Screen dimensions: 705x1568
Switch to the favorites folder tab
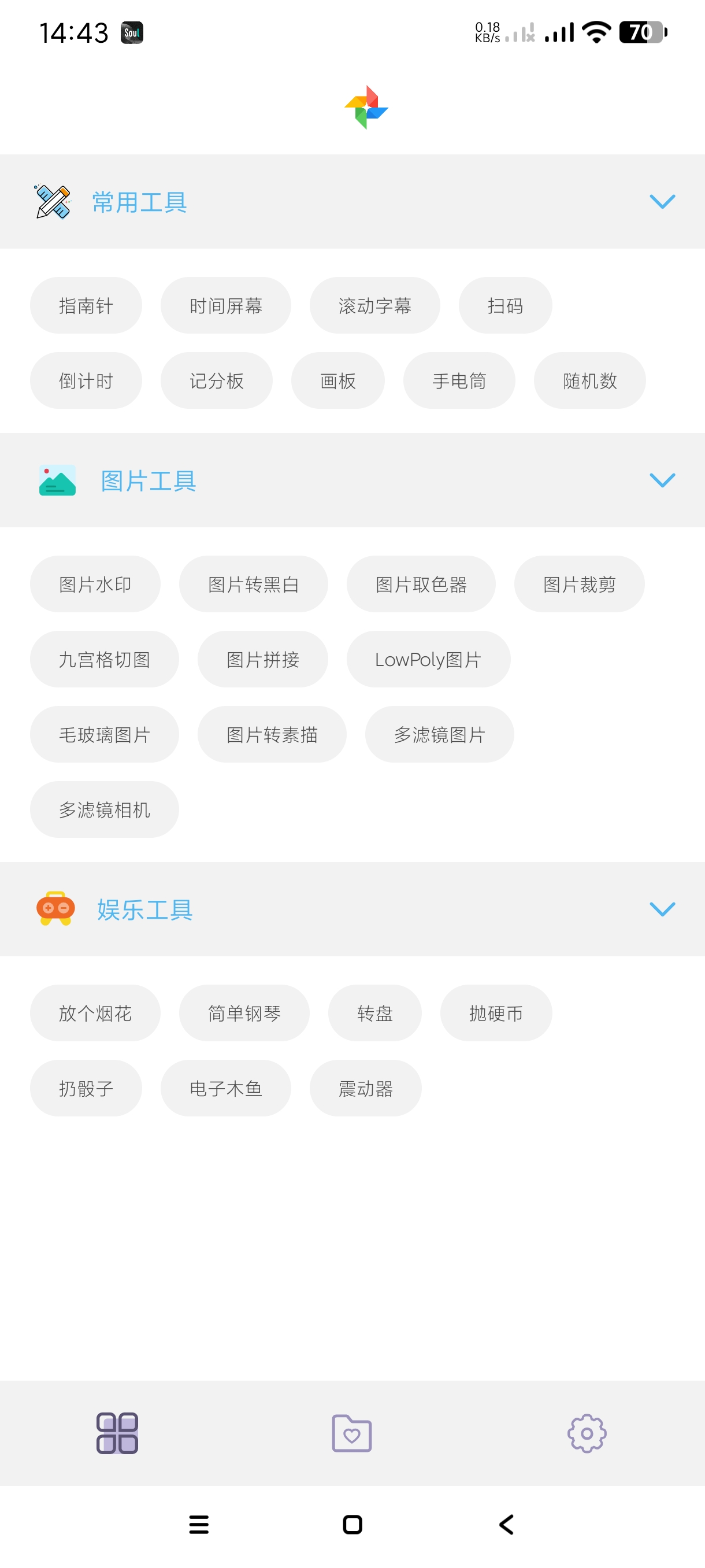click(x=351, y=1433)
